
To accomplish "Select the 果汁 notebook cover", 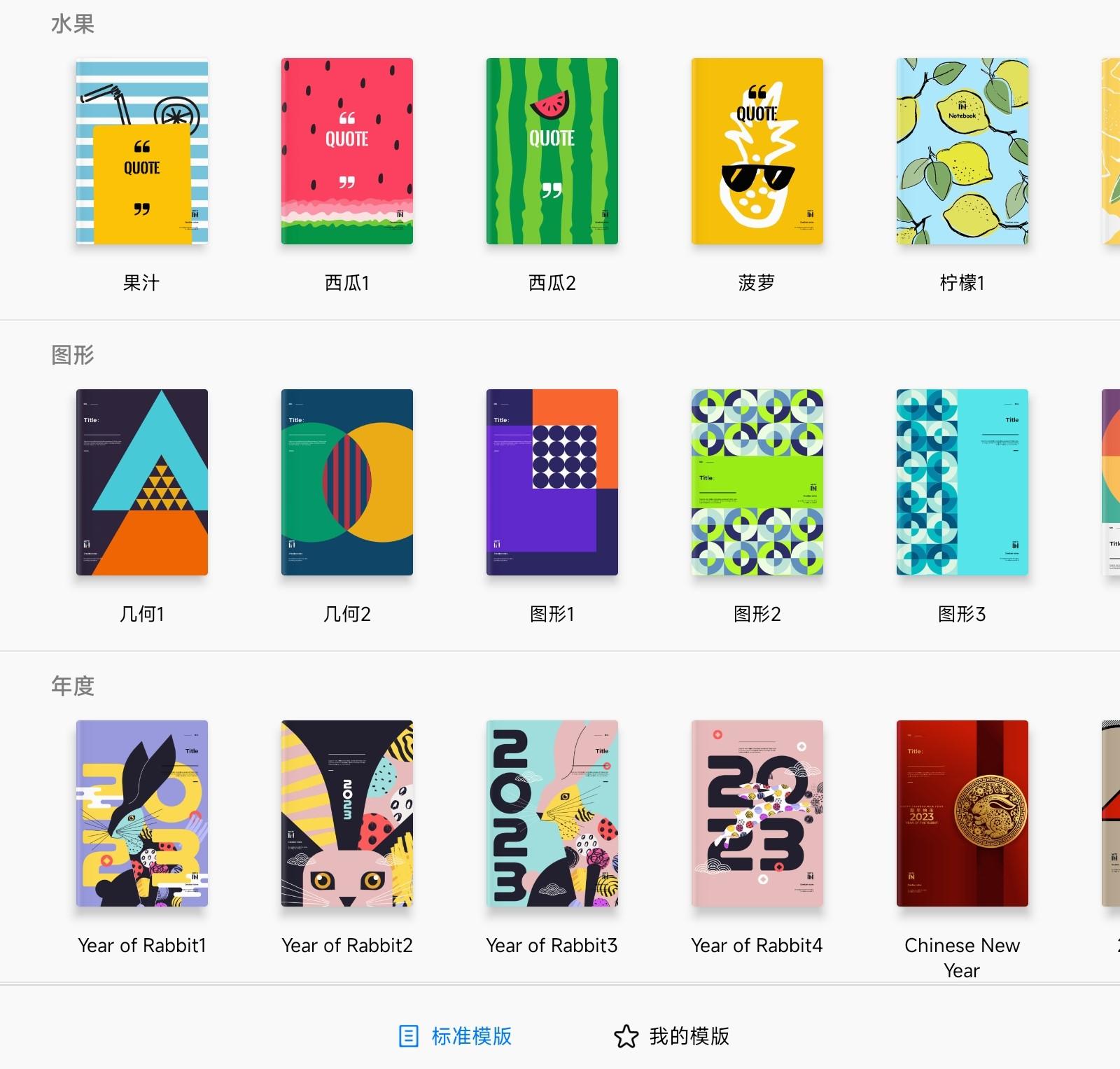I will (142, 151).
